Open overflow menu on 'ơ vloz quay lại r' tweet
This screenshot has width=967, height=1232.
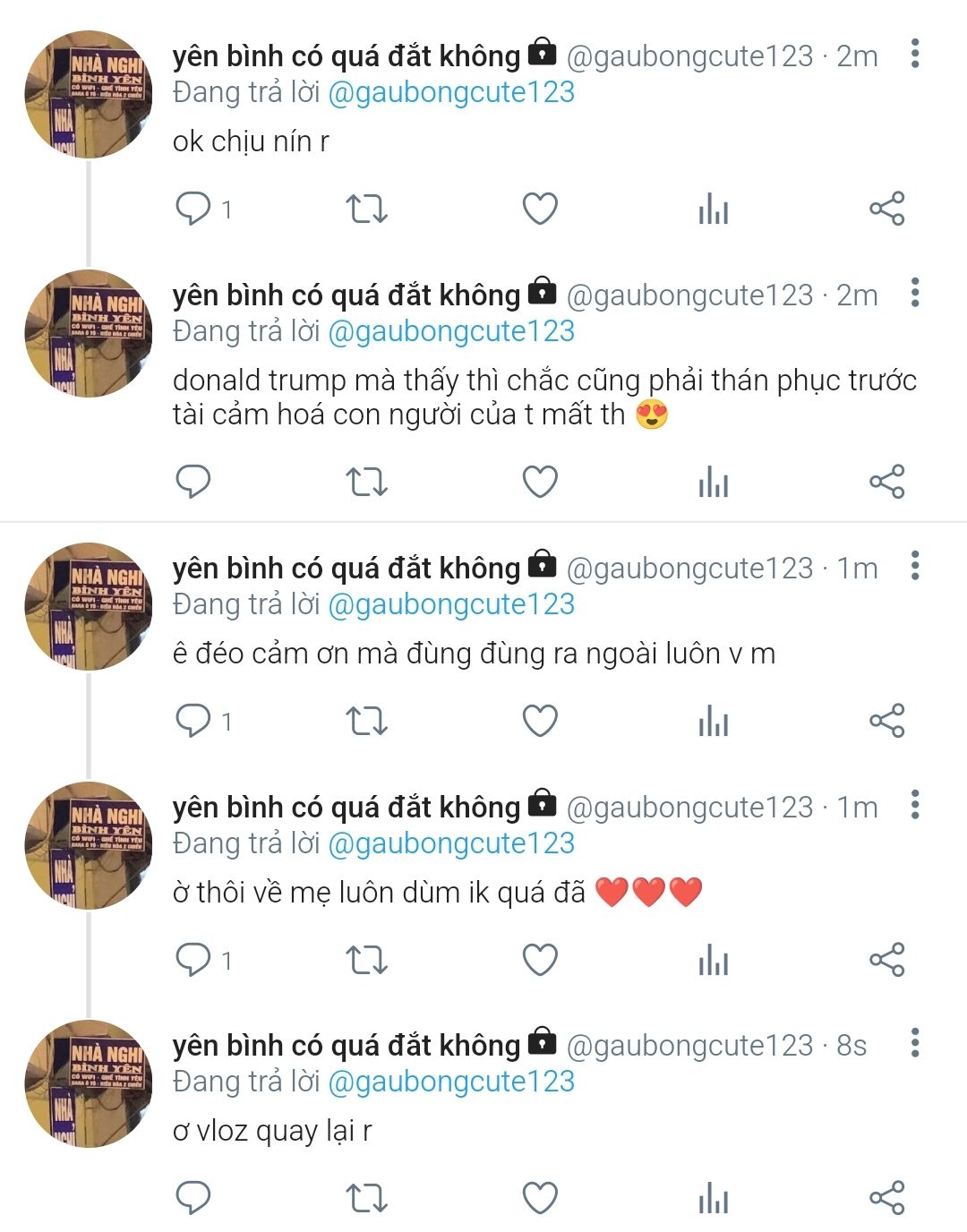(914, 1044)
